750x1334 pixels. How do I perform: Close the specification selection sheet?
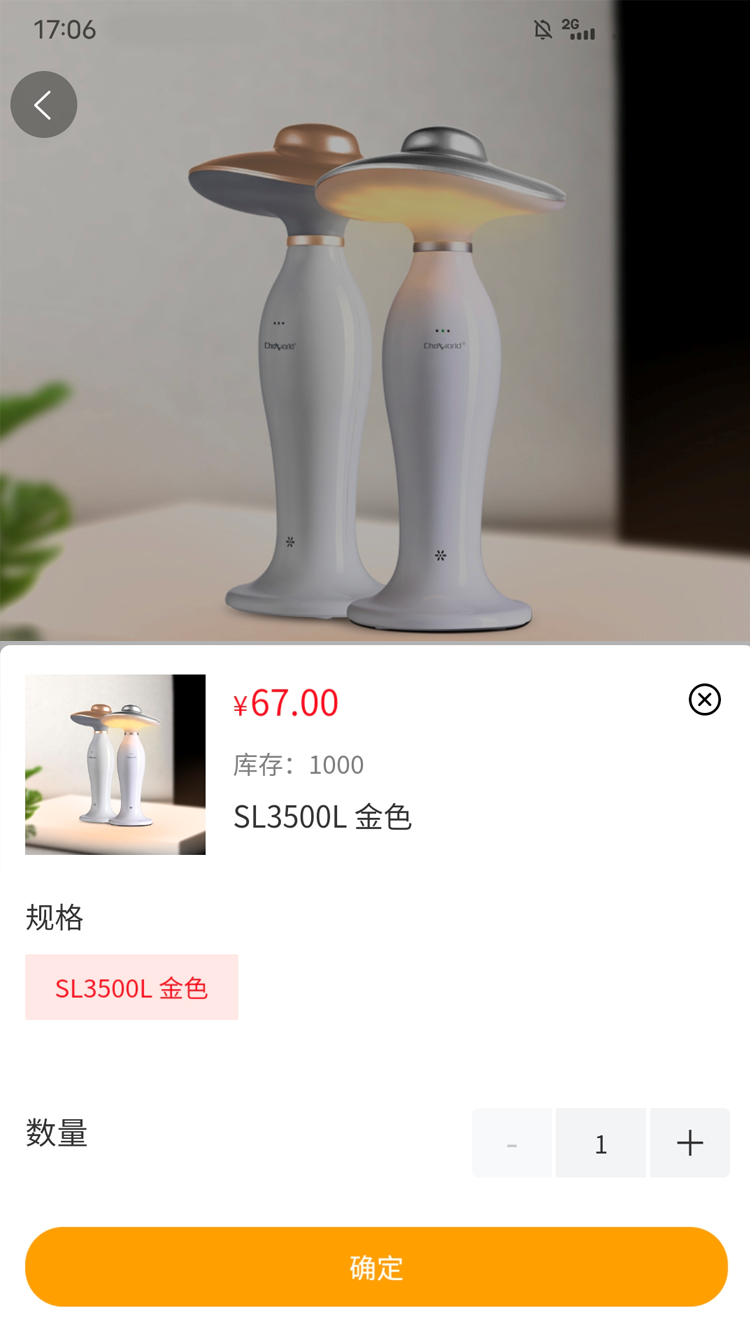tap(704, 699)
